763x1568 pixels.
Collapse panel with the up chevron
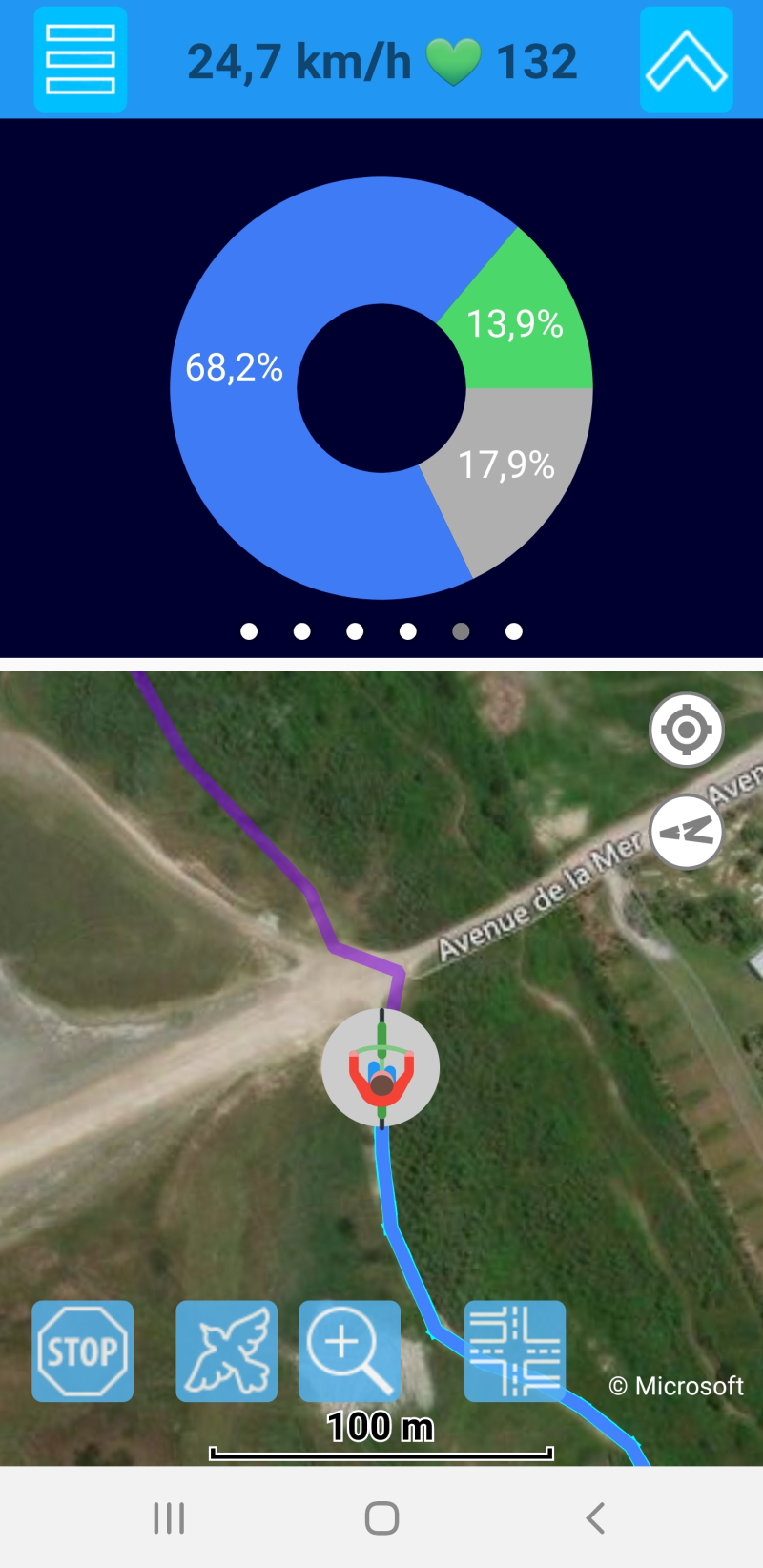(x=686, y=59)
